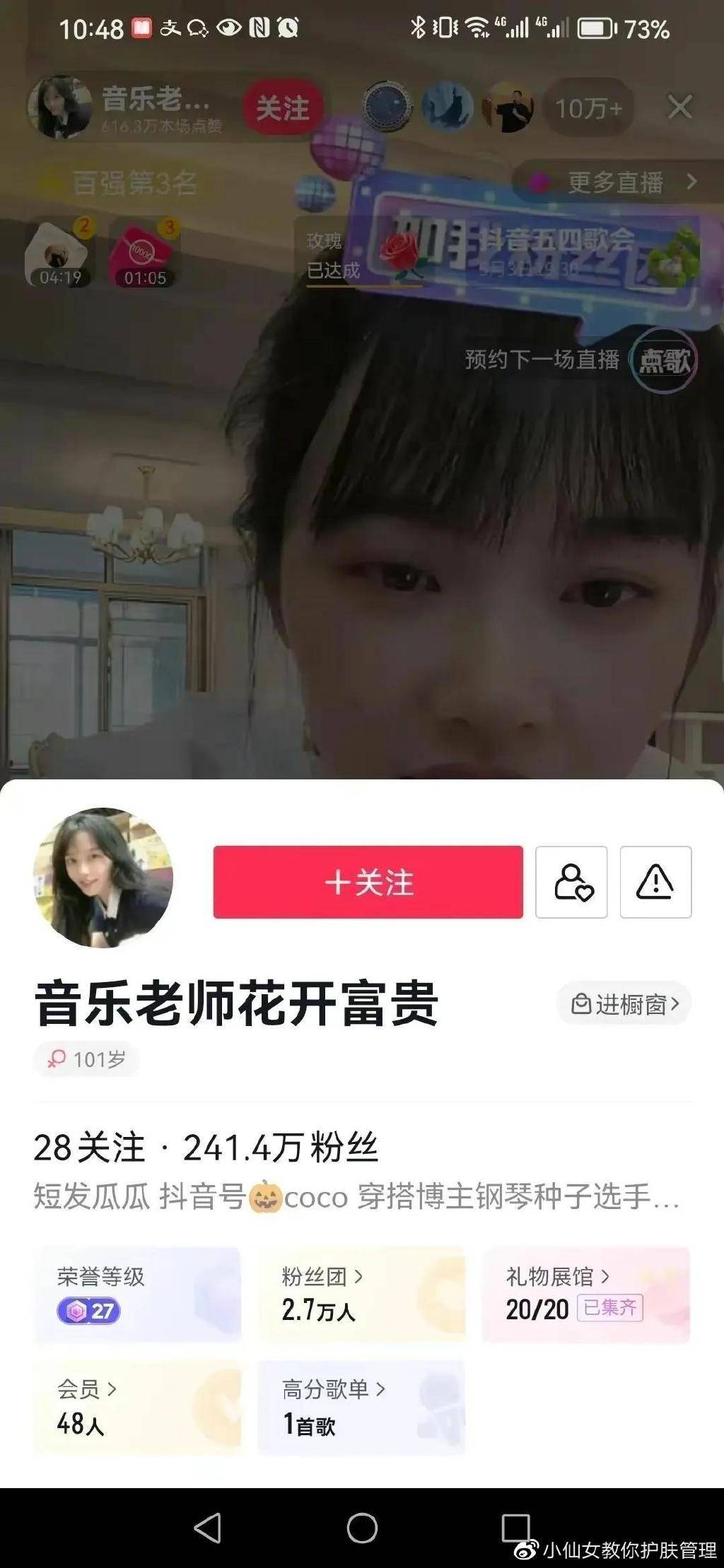Open the 进橱窗 shop window

pos(624,1003)
